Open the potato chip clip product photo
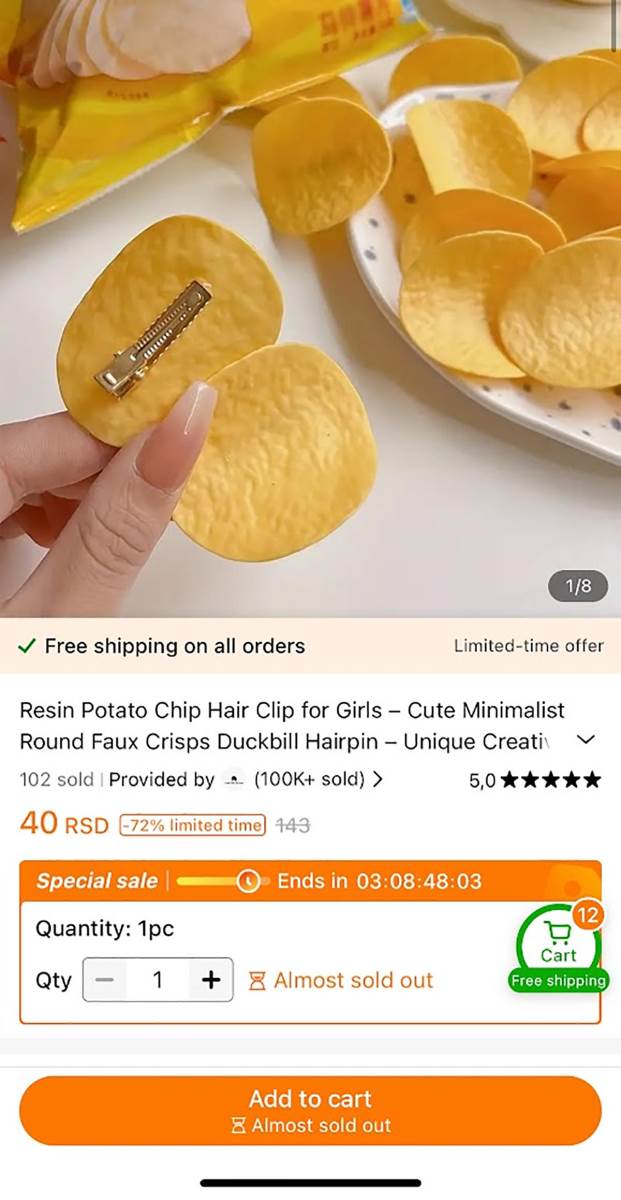The image size is (621, 1200). (x=310, y=310)
